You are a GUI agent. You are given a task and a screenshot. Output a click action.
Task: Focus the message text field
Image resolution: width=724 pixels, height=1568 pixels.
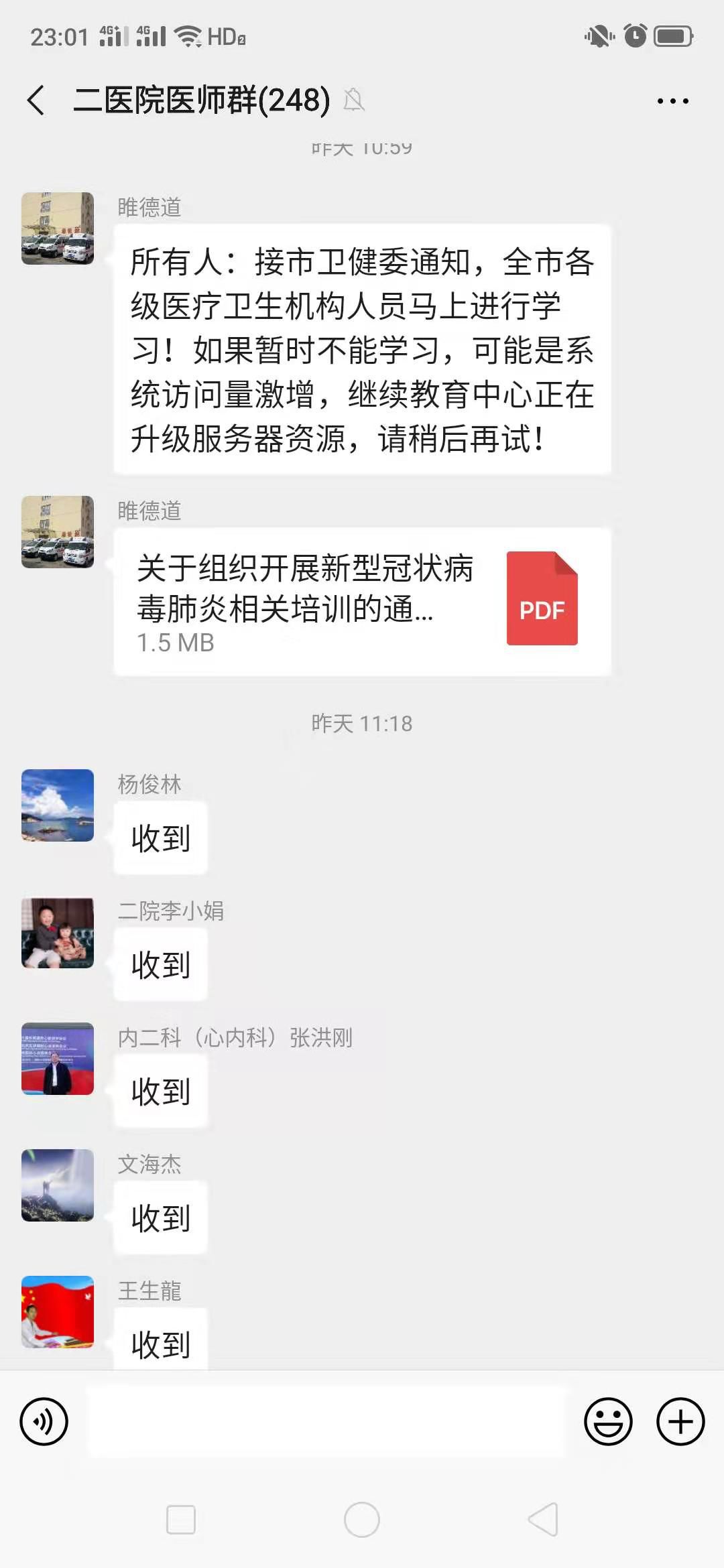coord(327,1421)
